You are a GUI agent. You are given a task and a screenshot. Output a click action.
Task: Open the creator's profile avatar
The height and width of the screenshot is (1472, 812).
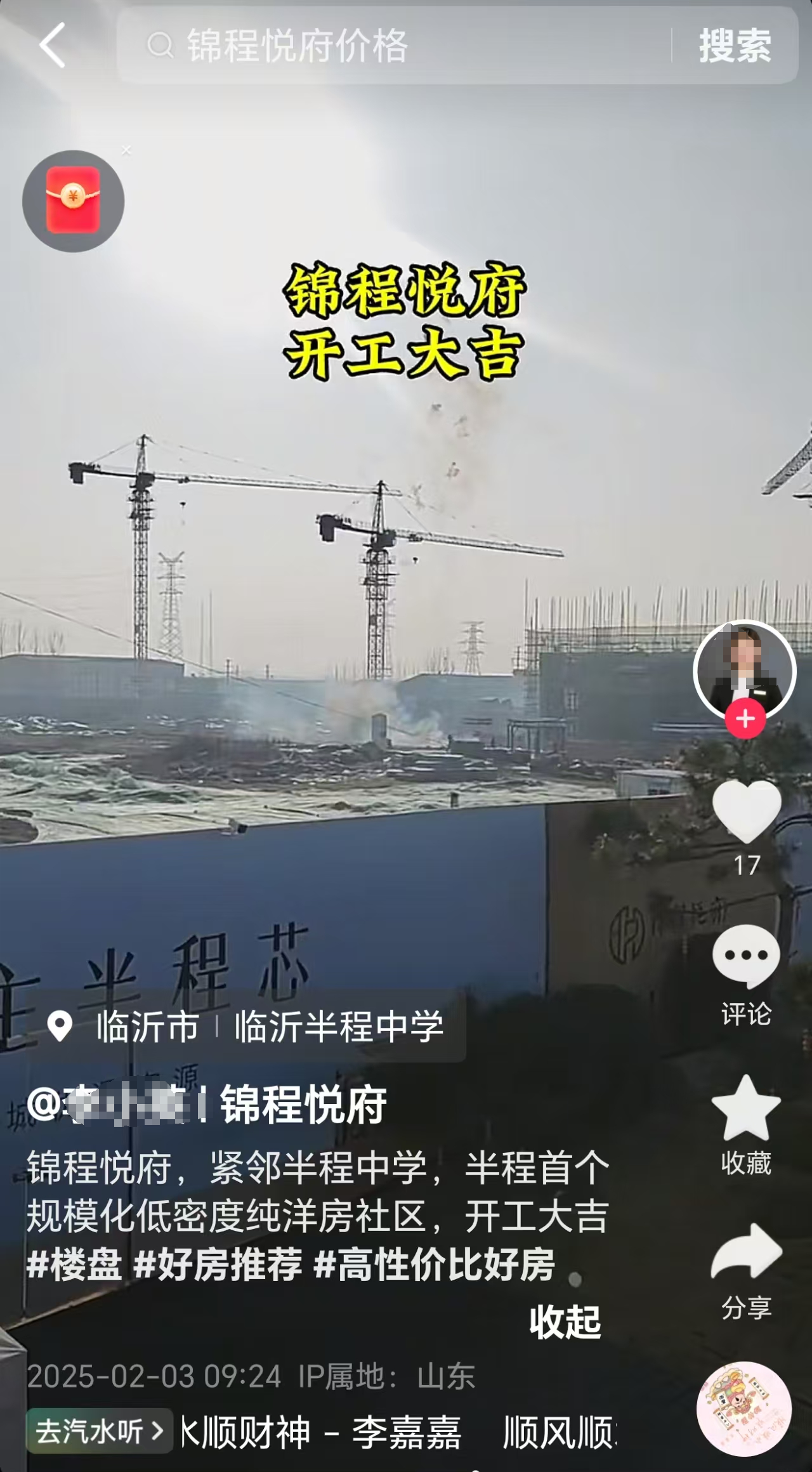pyautogui.click(x=745, y=669)
